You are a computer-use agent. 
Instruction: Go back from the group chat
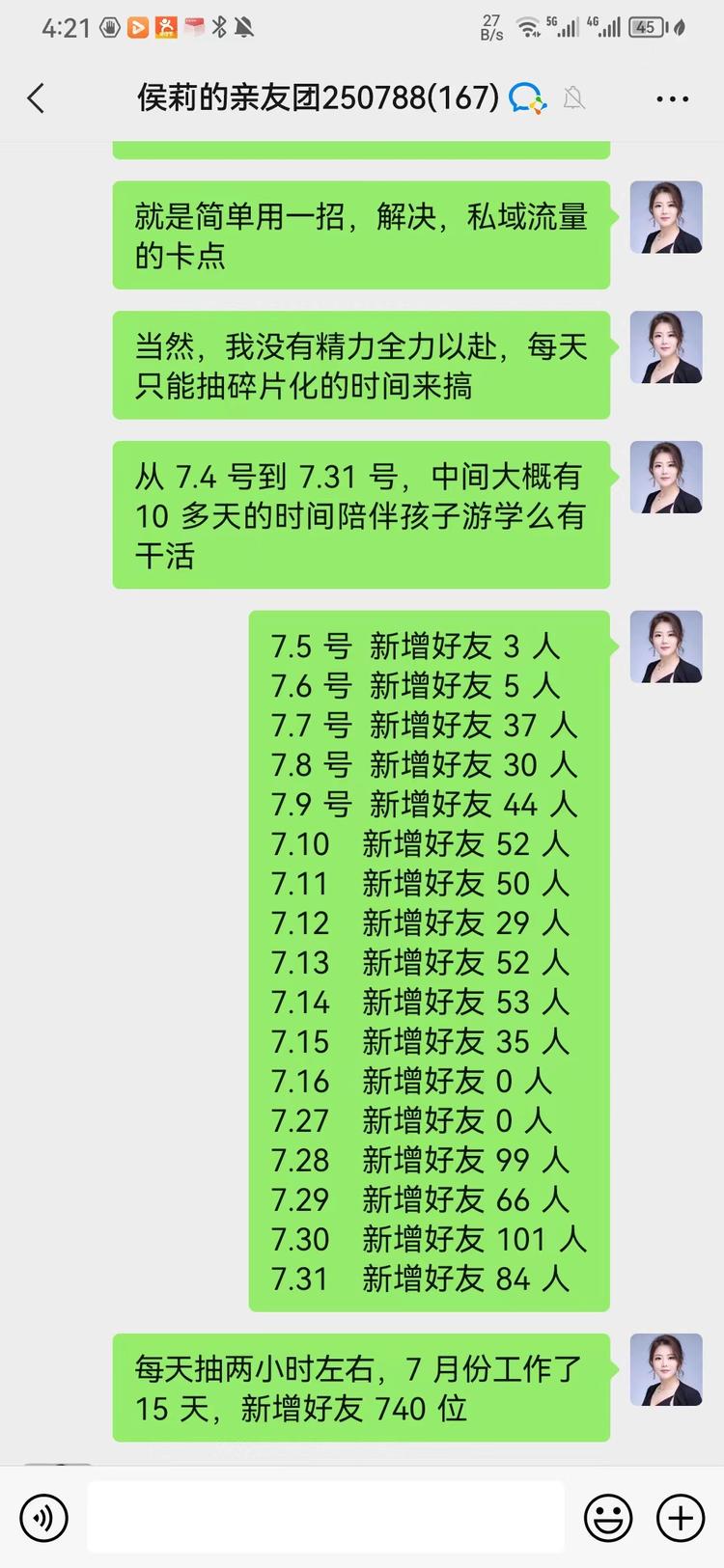37,98
